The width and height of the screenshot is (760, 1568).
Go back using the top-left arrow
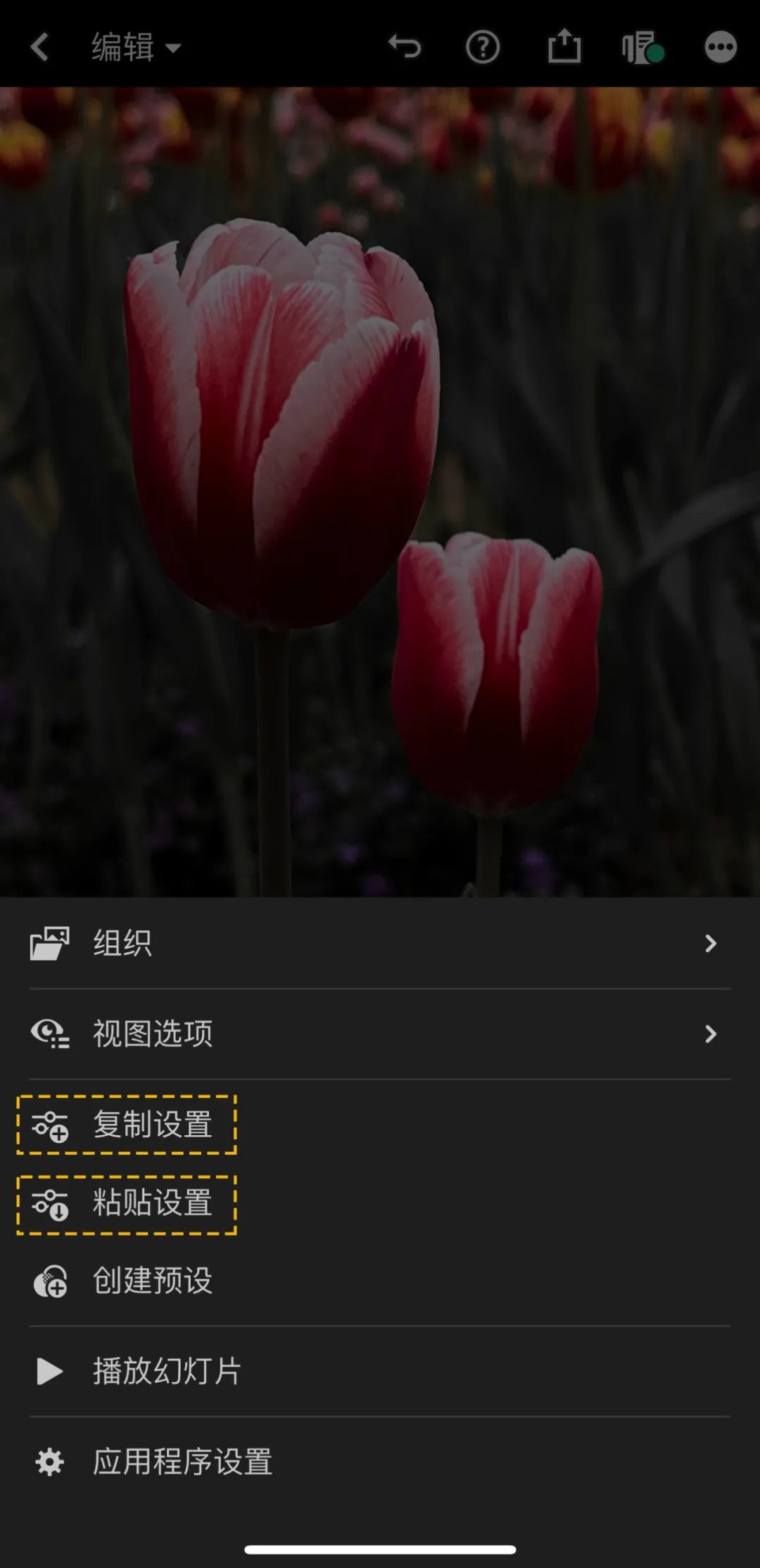[40, 47]
